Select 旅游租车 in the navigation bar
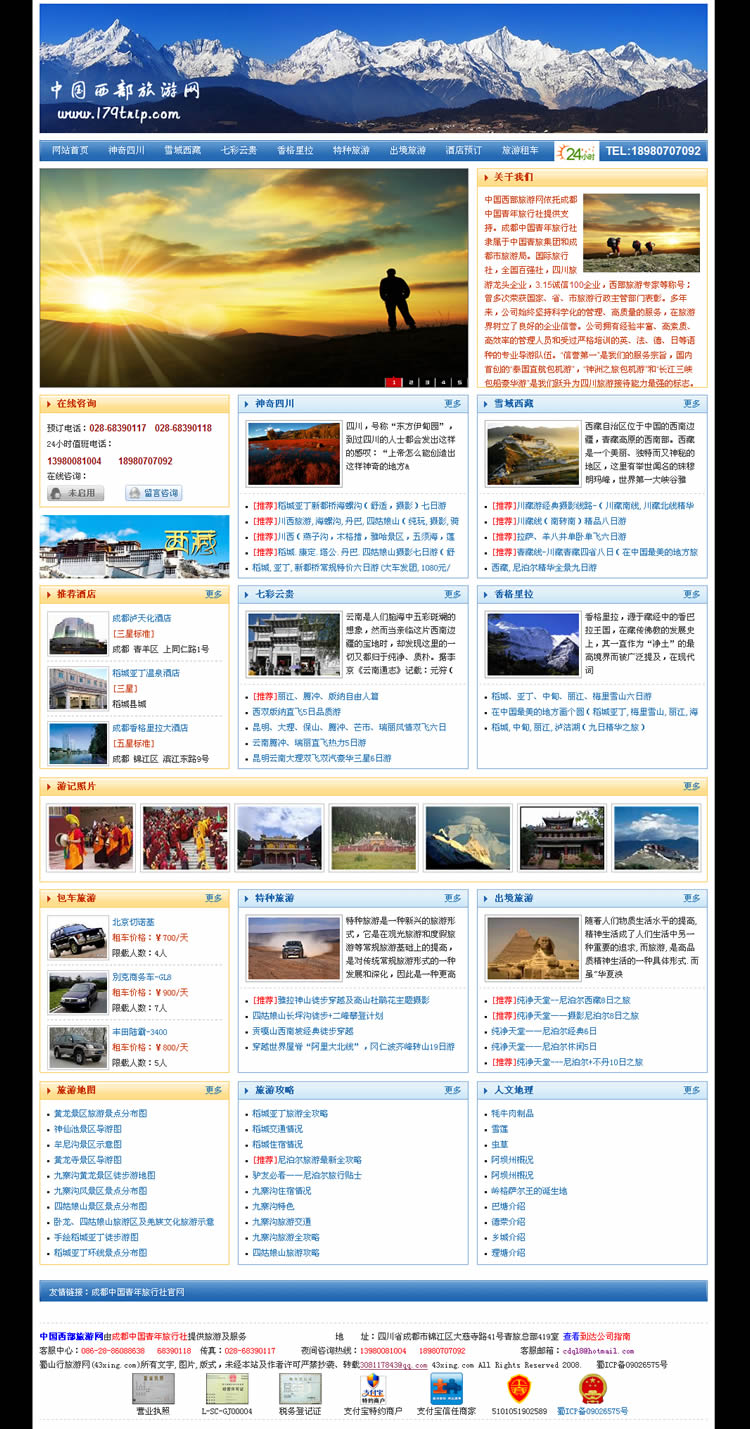Viewport: 750px width, 1429px height. point(519,151)
